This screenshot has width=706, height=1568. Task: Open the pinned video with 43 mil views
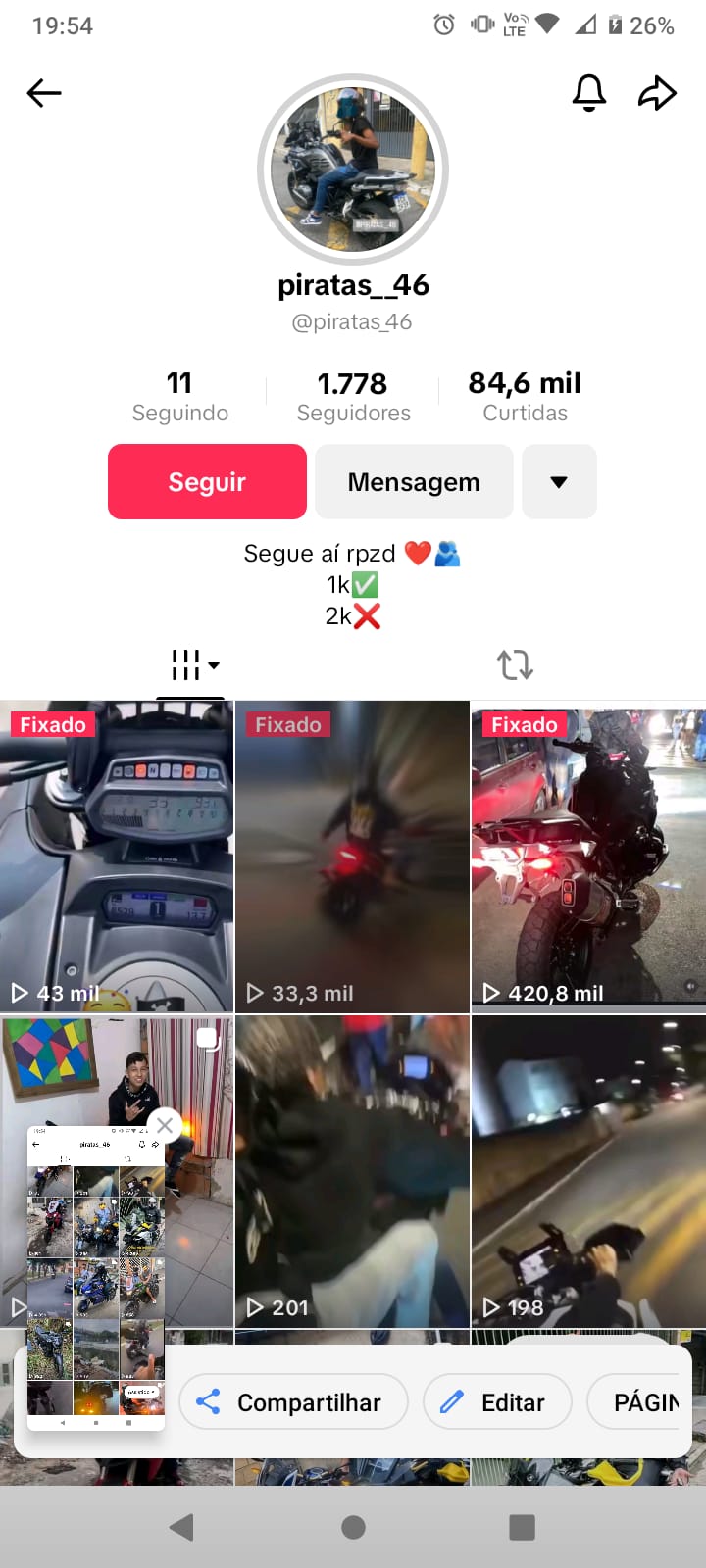click(116, 857)
